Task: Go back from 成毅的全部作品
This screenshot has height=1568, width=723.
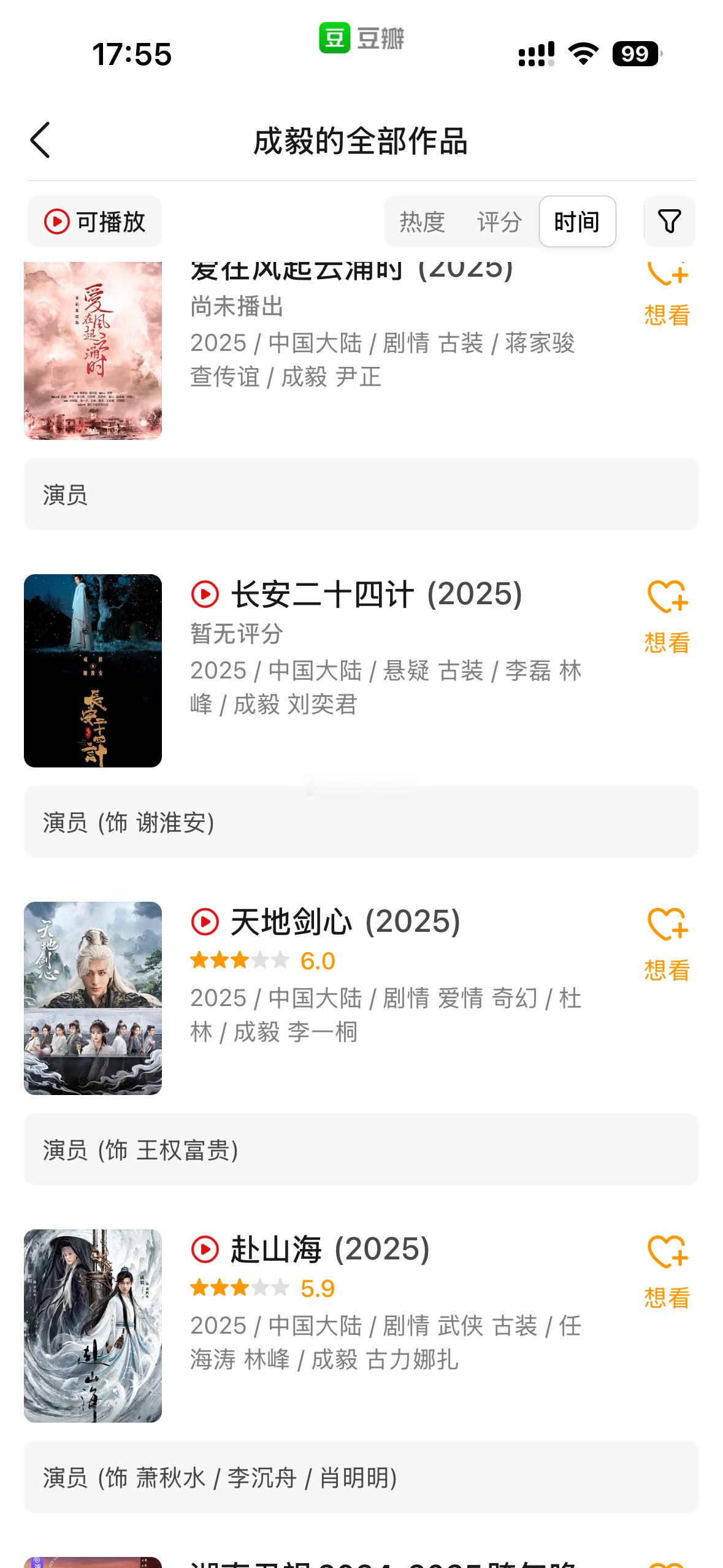Action: (x=40, y=140)
